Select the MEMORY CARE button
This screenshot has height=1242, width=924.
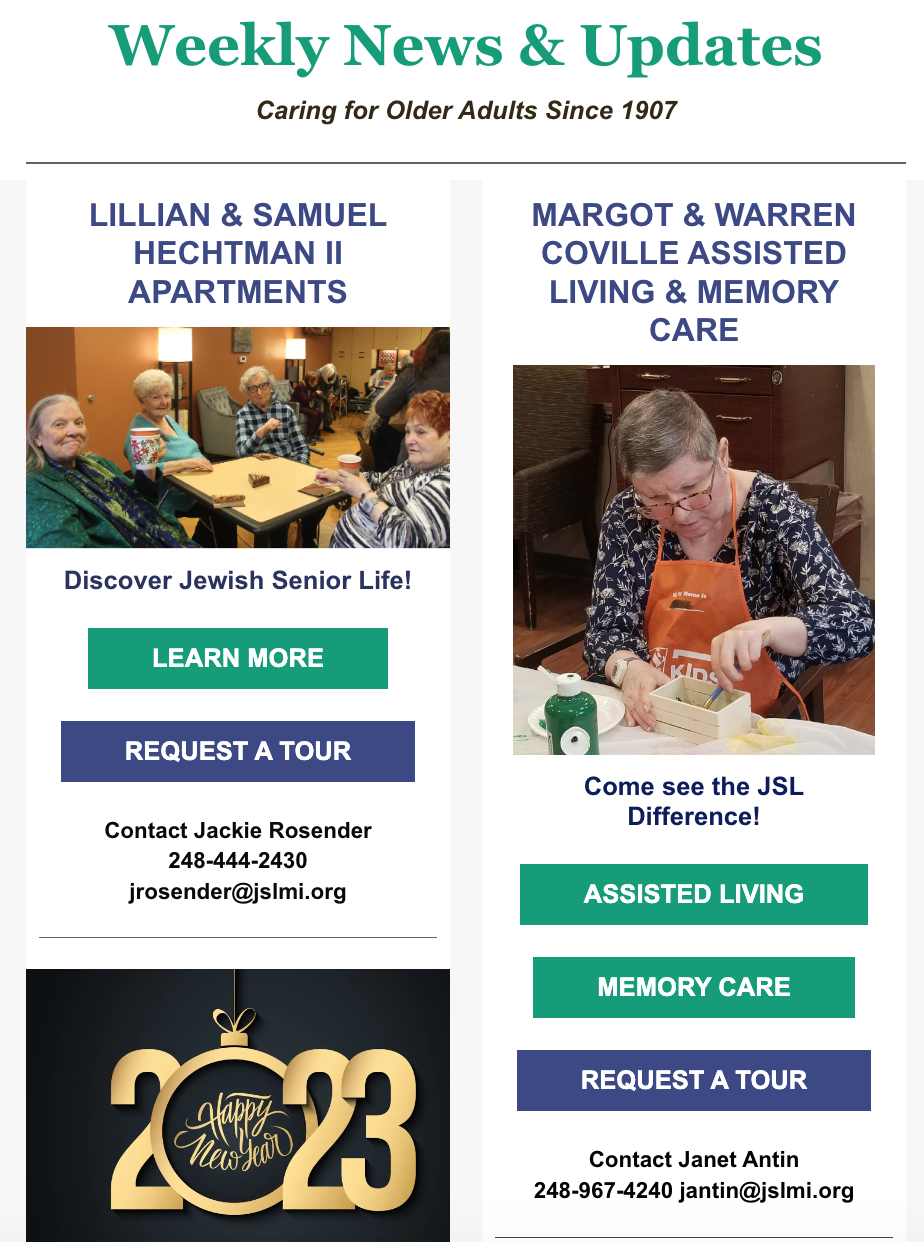pos(693,987)
